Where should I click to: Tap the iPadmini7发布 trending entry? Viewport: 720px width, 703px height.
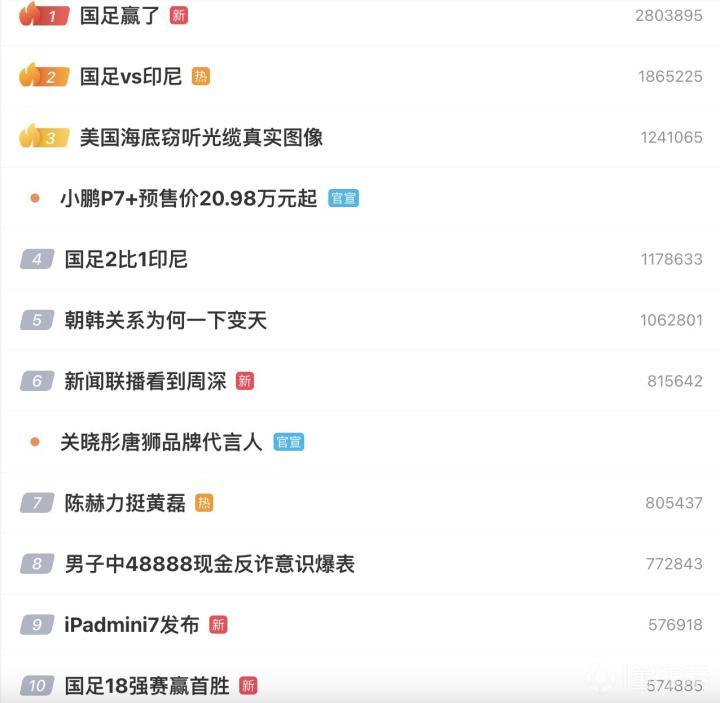point(131,625)
